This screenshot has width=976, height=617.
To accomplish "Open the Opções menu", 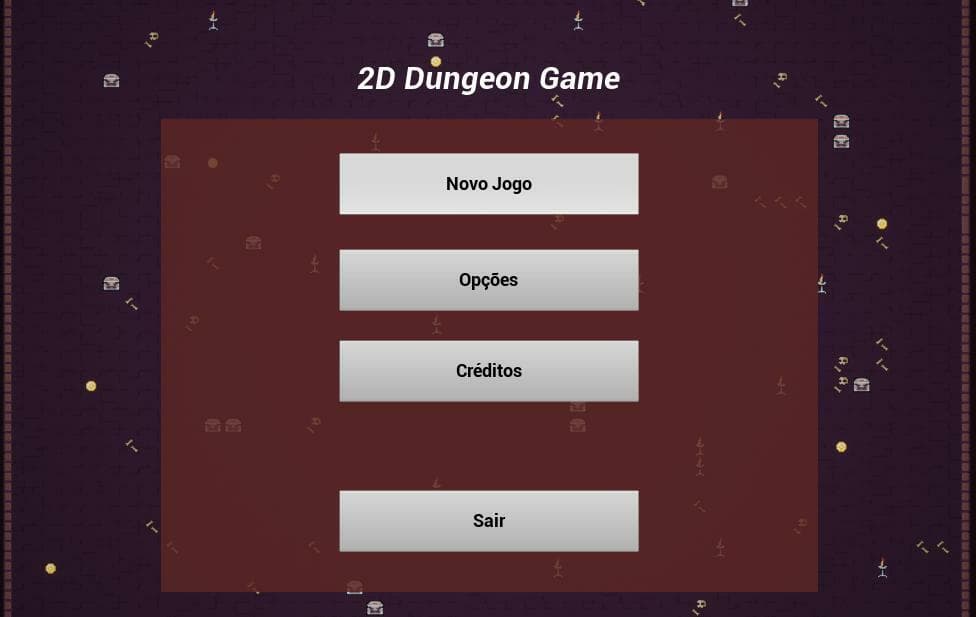I will [489, 280].
